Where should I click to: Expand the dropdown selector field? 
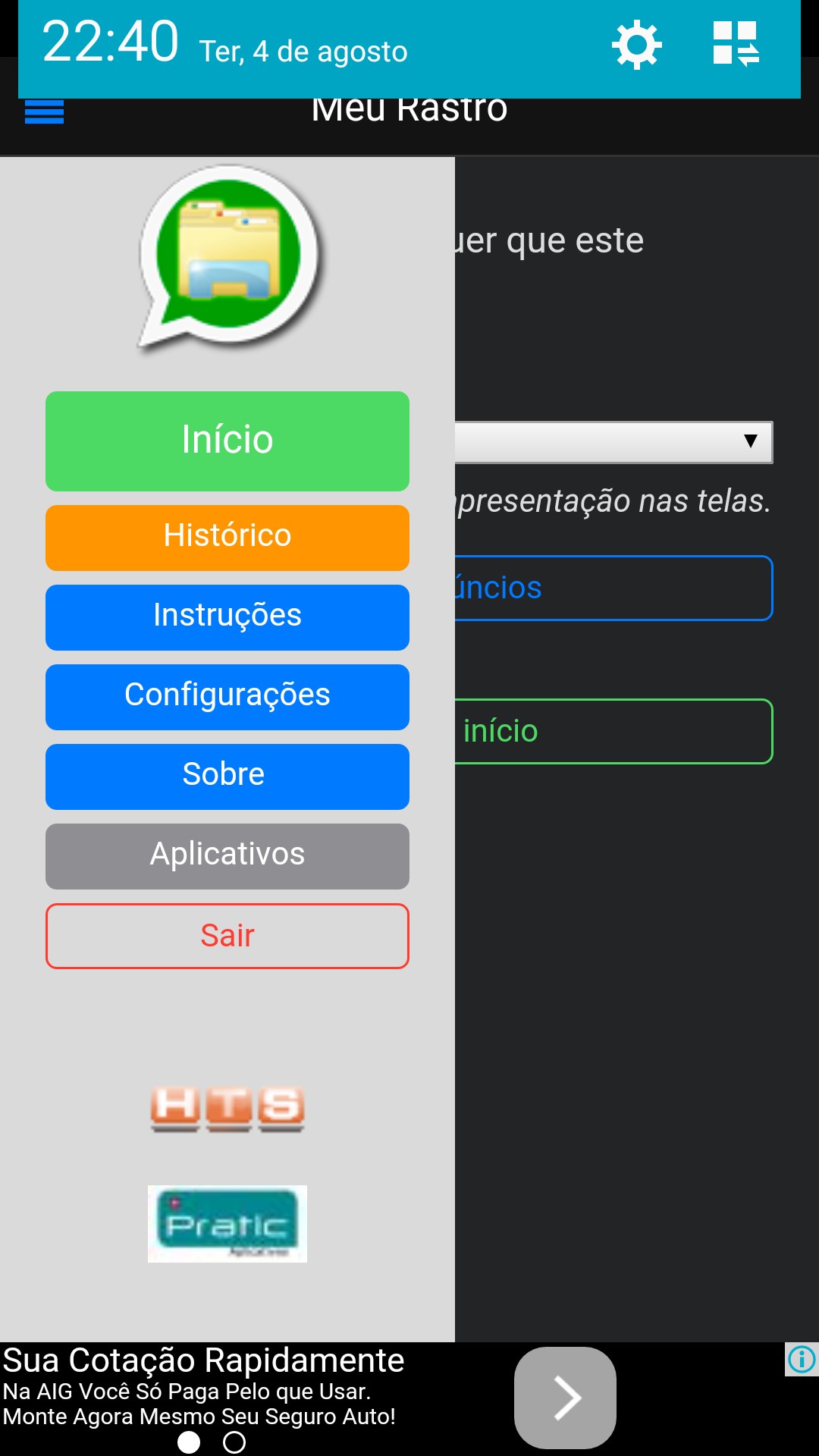(614, 442)
